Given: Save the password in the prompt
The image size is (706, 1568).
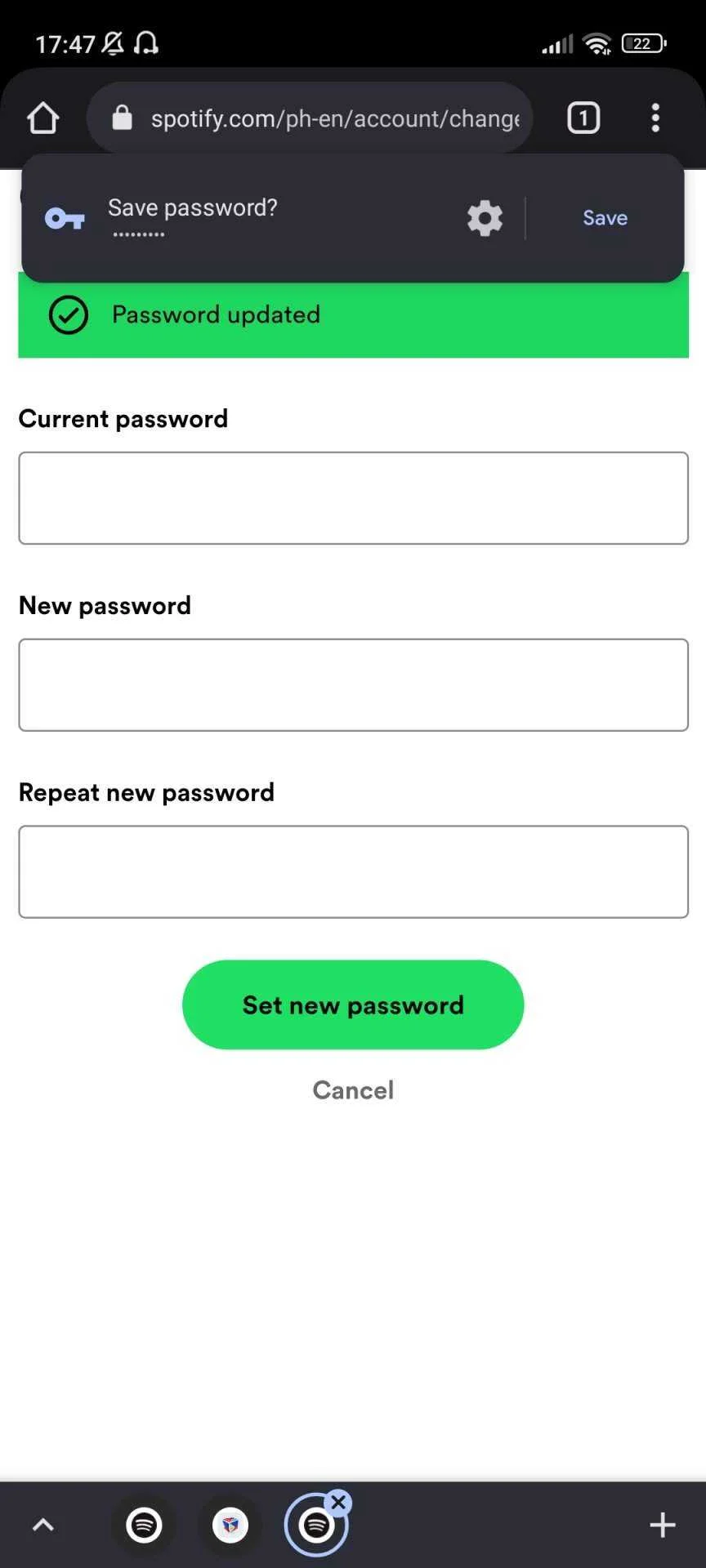Looking at the screenshot, I should (x=605, y=218).
